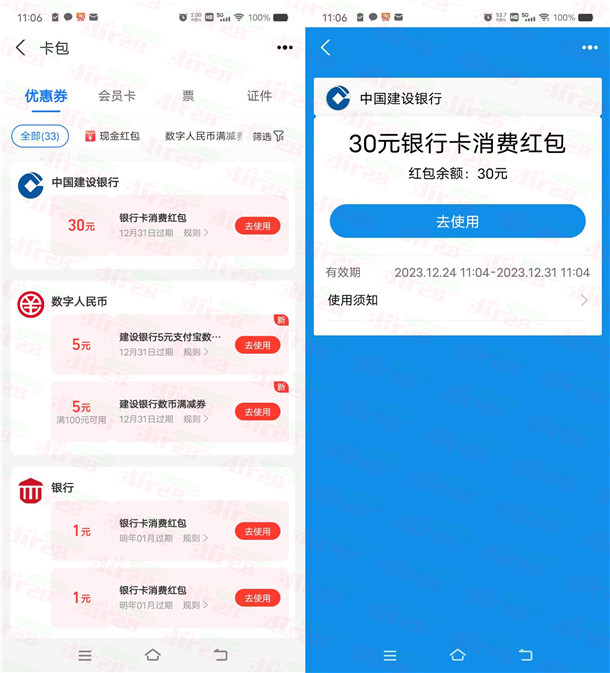Open the 证件 tab
The height and width of the screenshot is (673, 610).
259,96
